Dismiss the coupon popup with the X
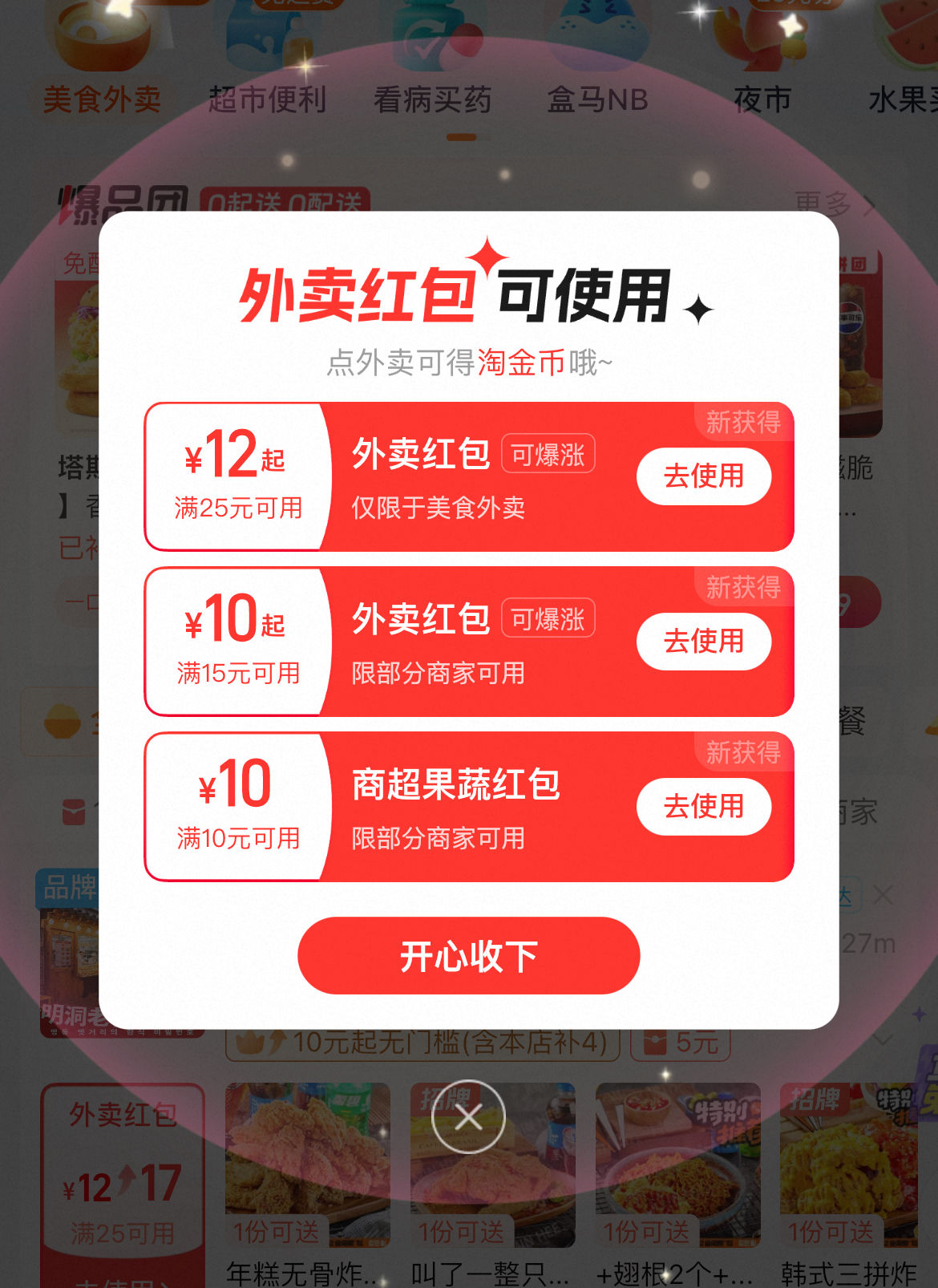The height and width of the screenshot is (1288, 938). click(x=468, y=1116)
